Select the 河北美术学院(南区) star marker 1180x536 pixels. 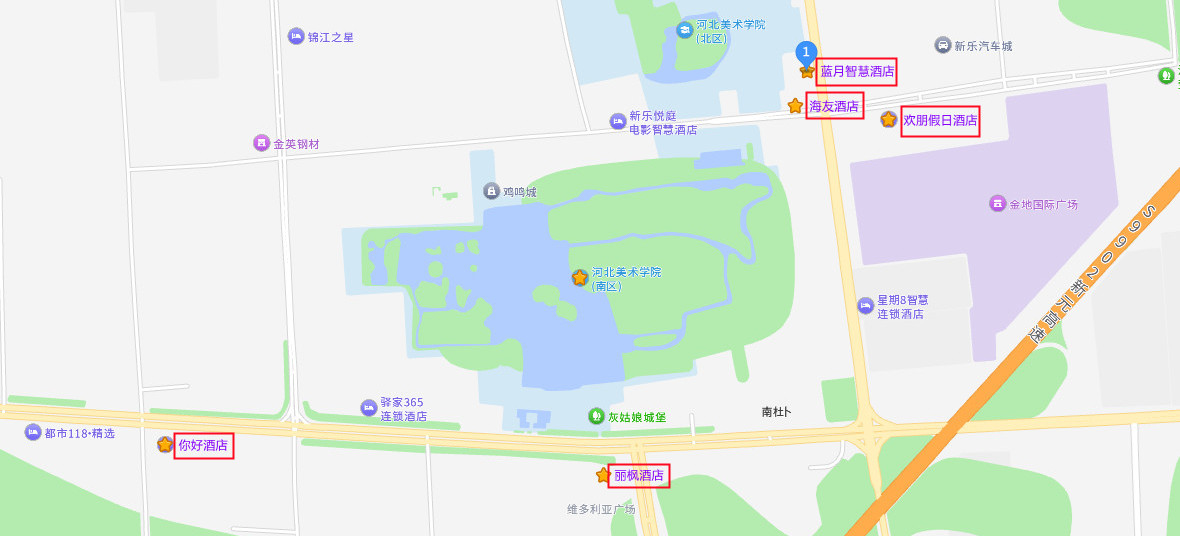[580, 278]
